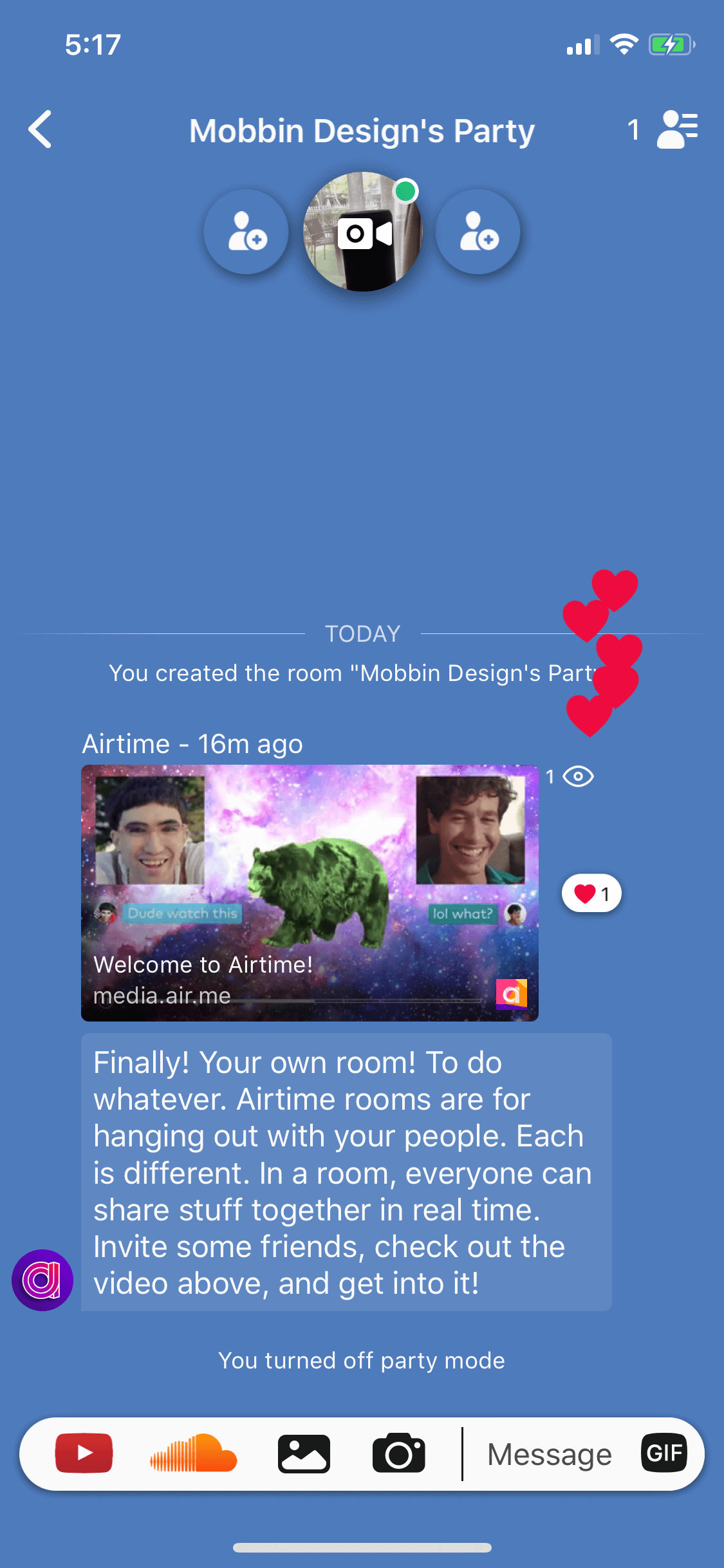Open the Airtime sender avatar
This screenshot has width=724, height=1568.
[42, 1280]
